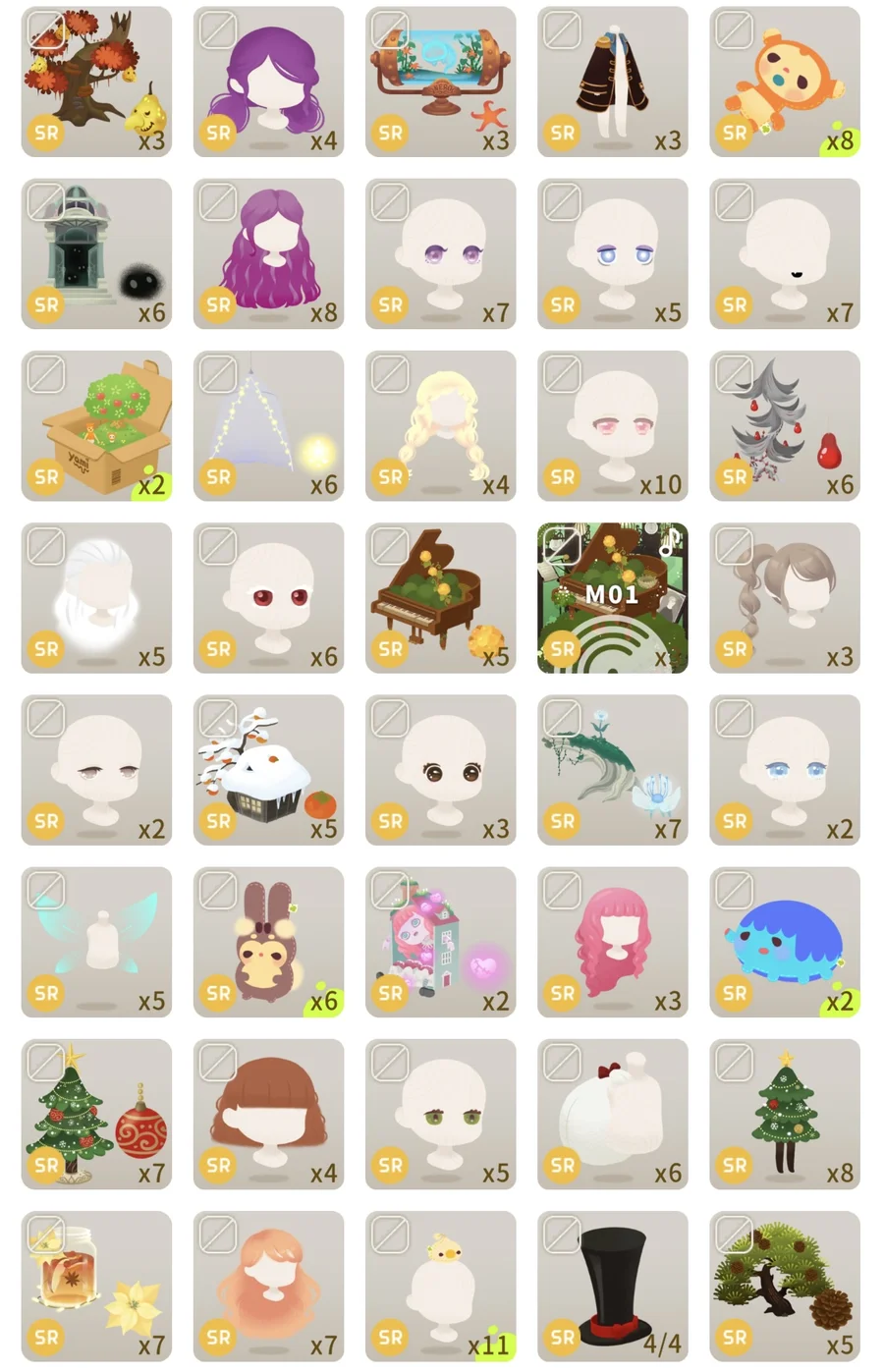Viewport: 884px width, 1372px height.
Task: Open the mossy grand piano x5
Action: [x=440, y=598]
